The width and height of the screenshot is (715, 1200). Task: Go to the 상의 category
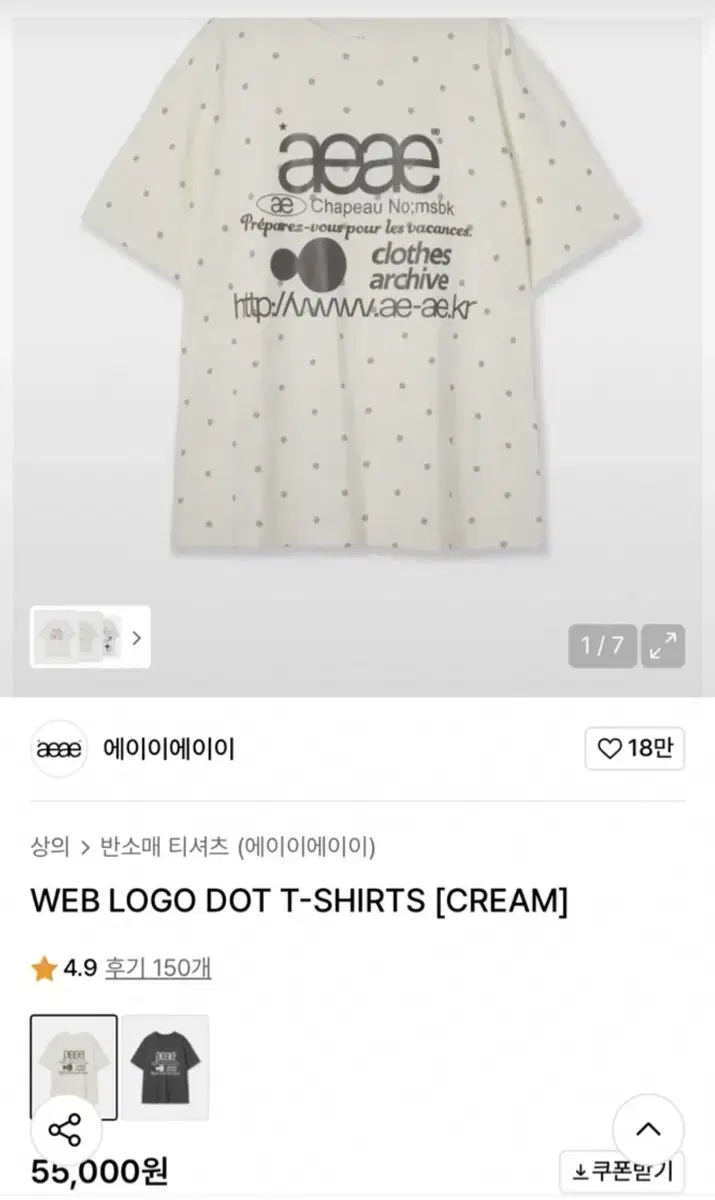tap(50, 848)
